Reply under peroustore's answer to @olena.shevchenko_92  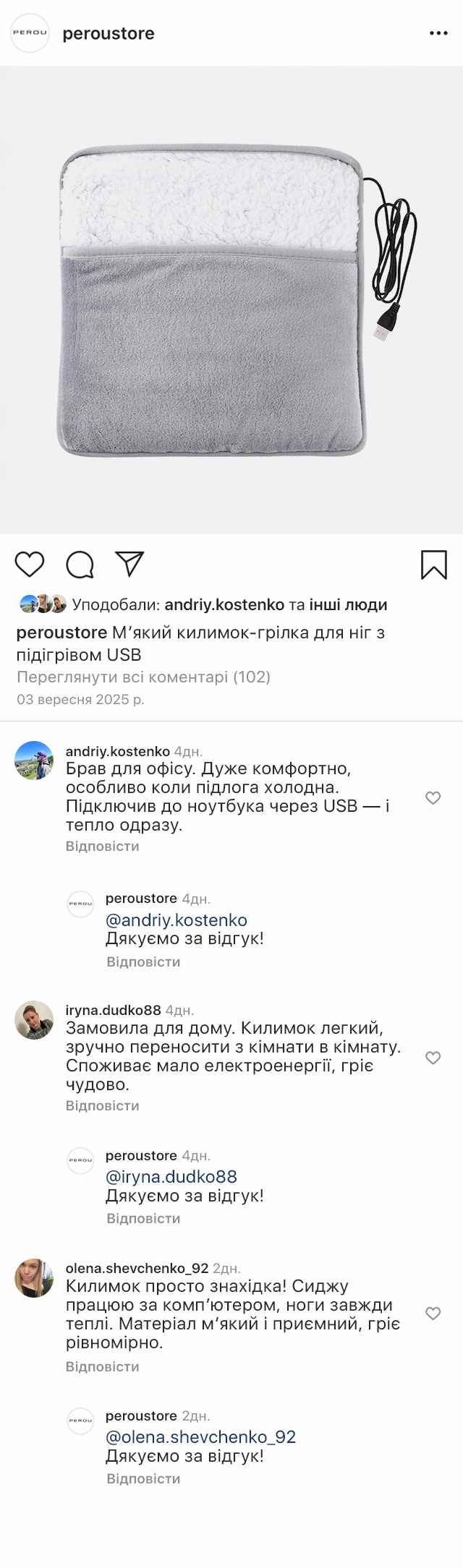(x=143, y=1478)
